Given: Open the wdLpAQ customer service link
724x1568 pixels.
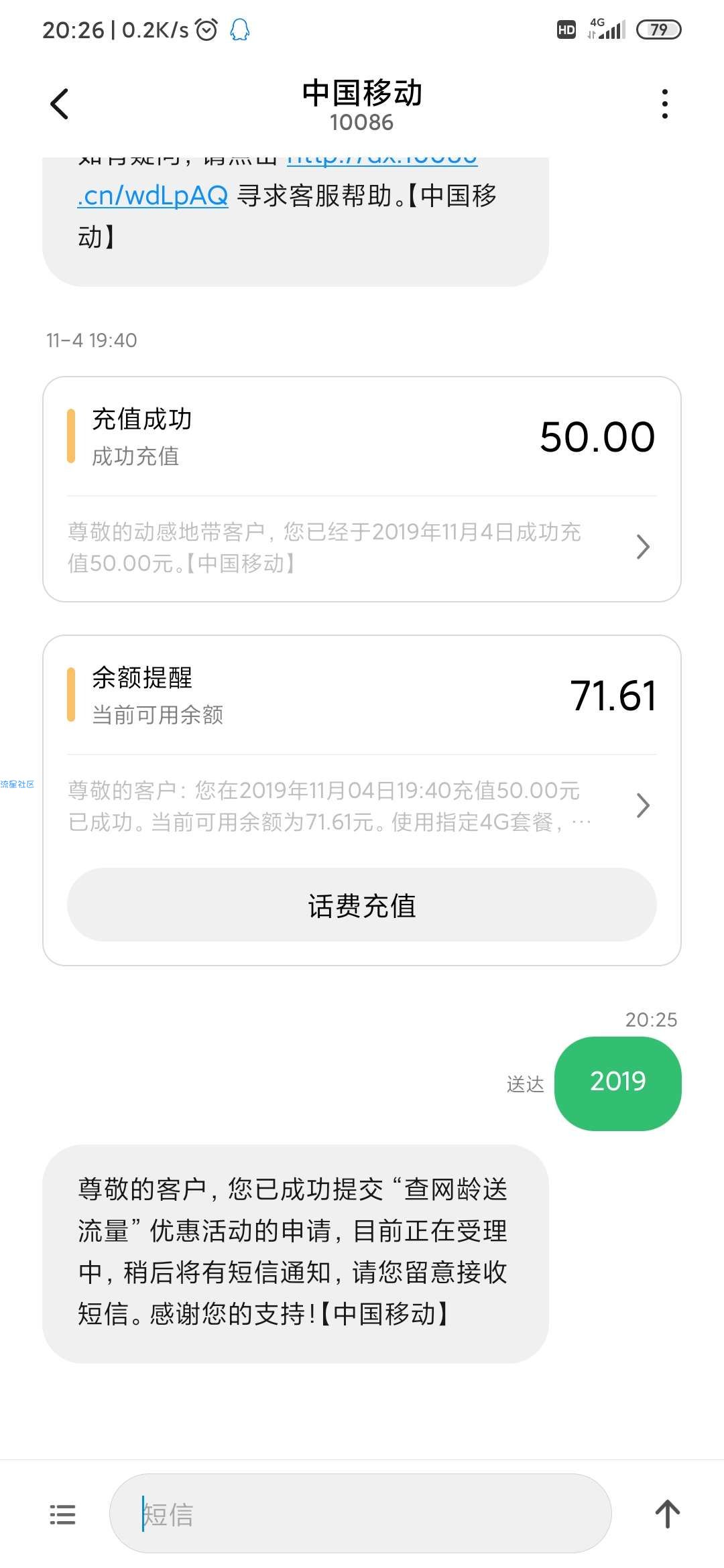Looking at the screenshot, I should coord(153,196).
